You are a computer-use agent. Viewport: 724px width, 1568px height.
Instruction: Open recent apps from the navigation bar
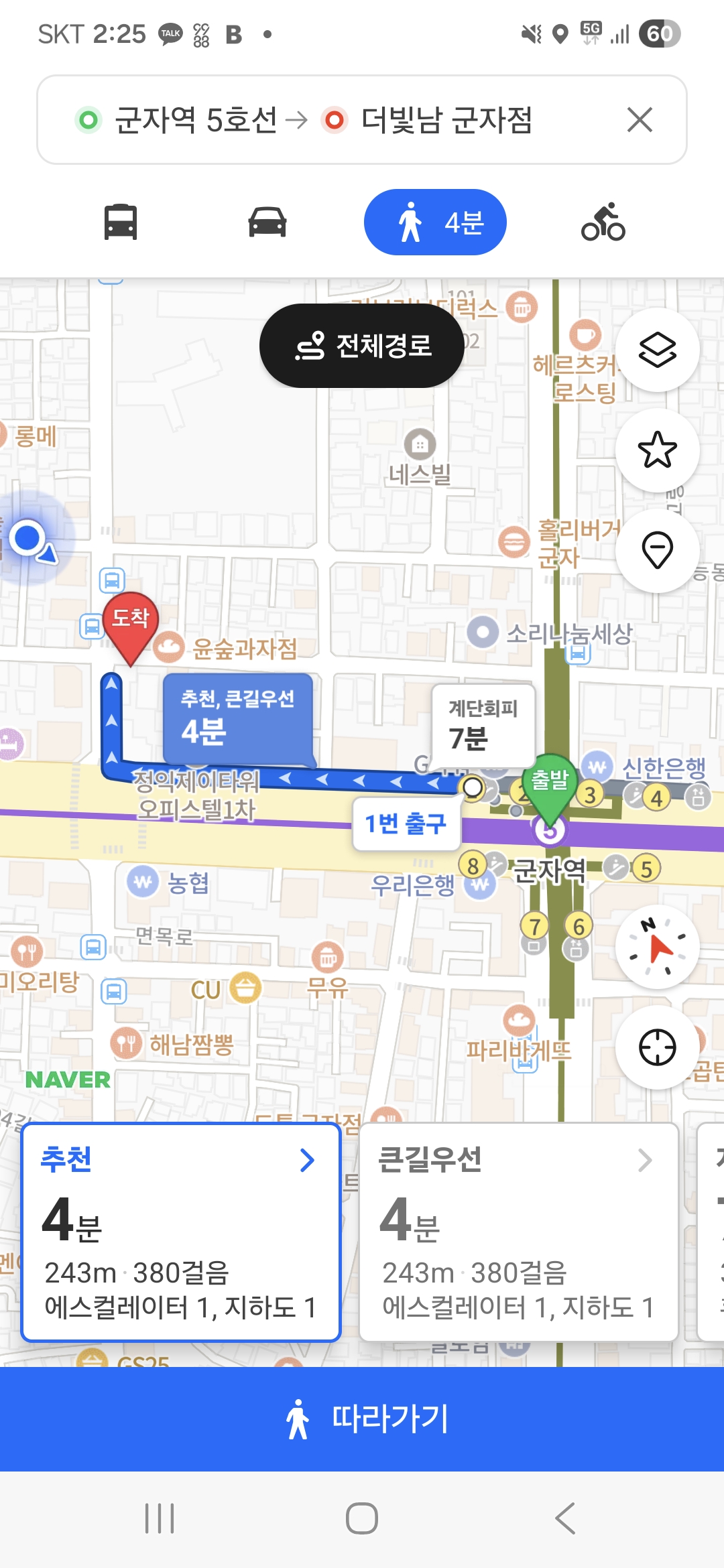(160, 1518)
